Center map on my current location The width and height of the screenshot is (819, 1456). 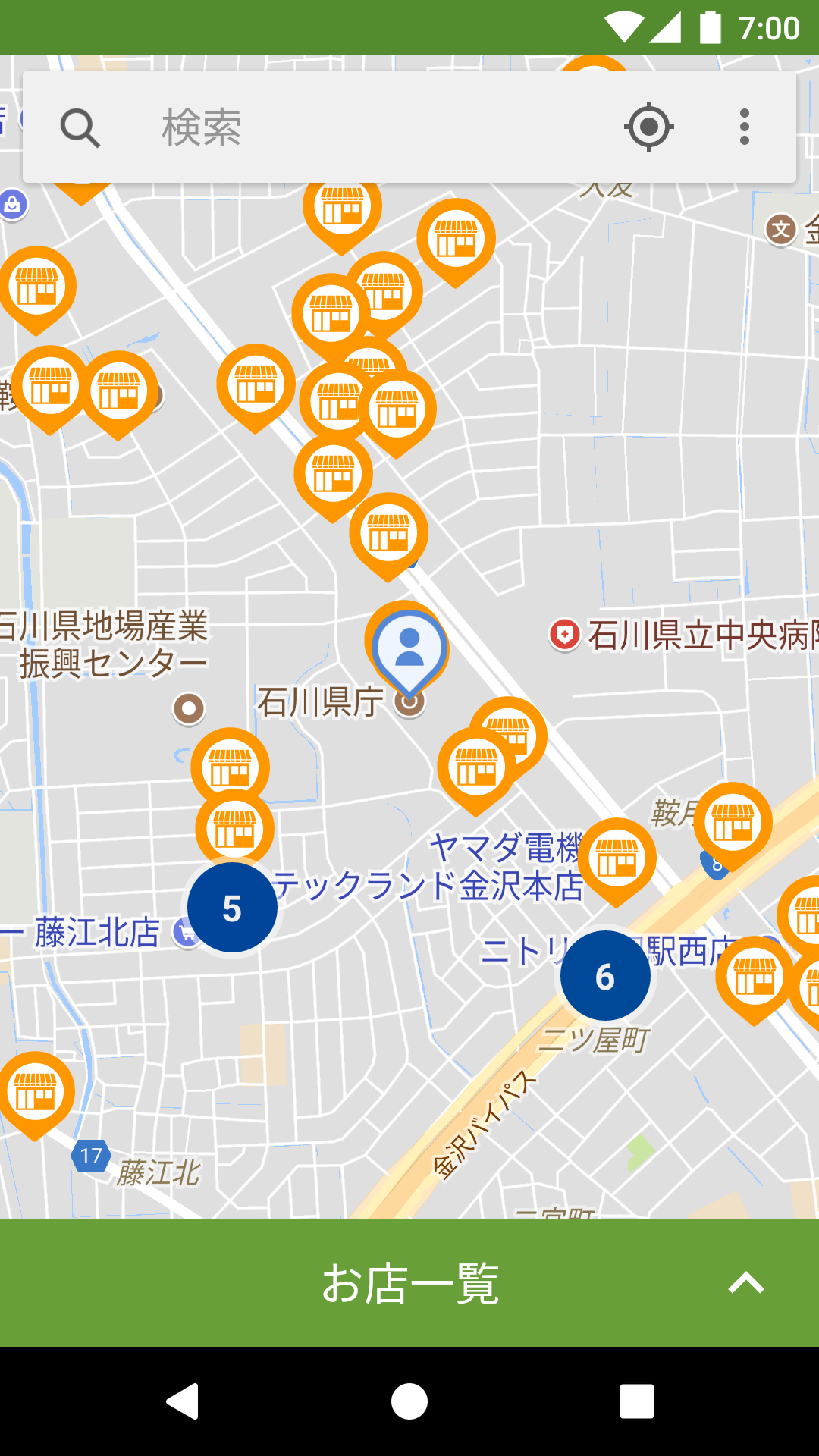(648, 127)
